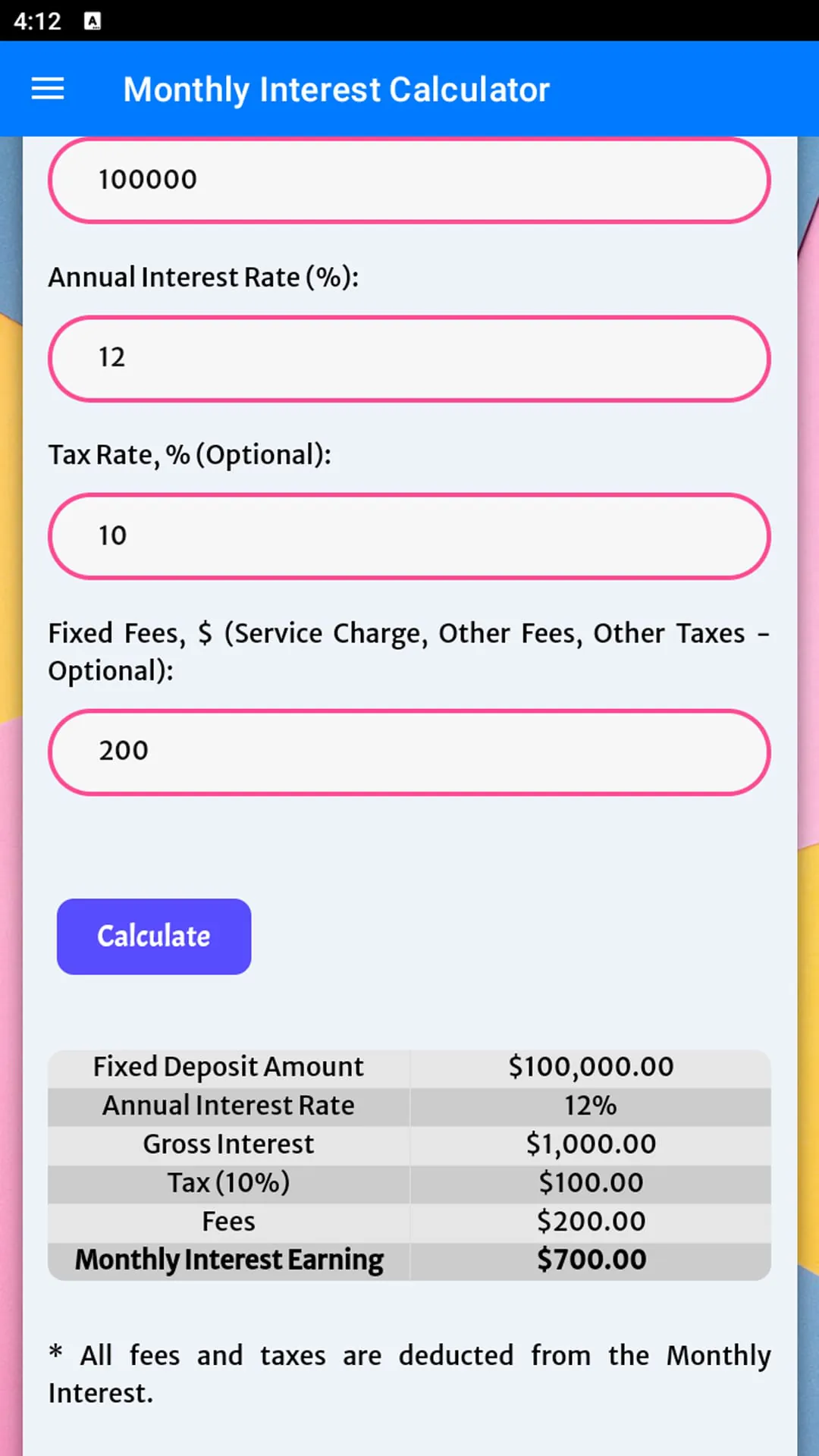Image resolution: width=819 pixels, height=1456 pixels.
Task: Select the Fixed Fees description text
Action: 409,651
